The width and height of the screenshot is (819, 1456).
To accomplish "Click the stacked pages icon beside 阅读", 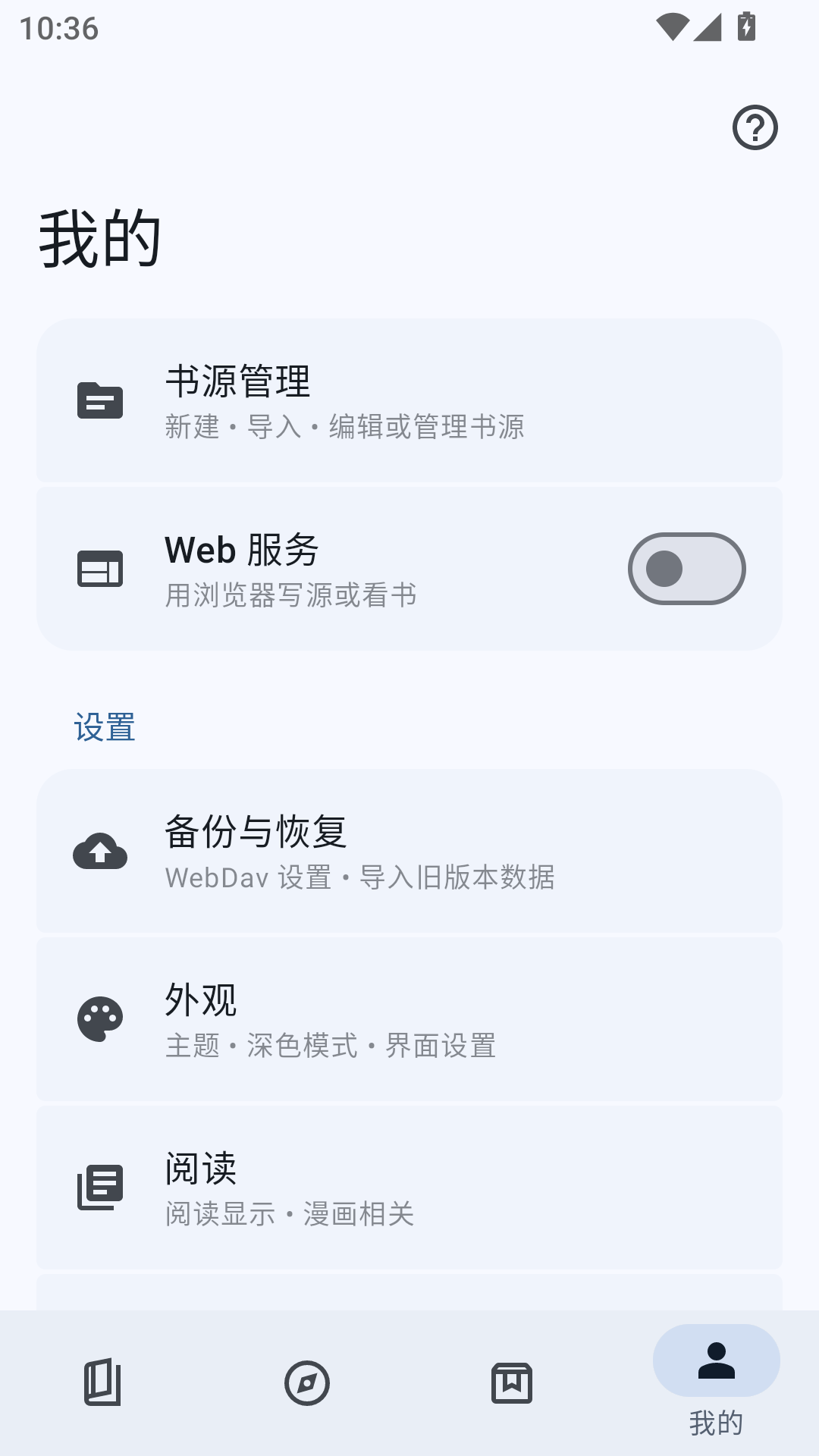I will (x=101, y=1185).
